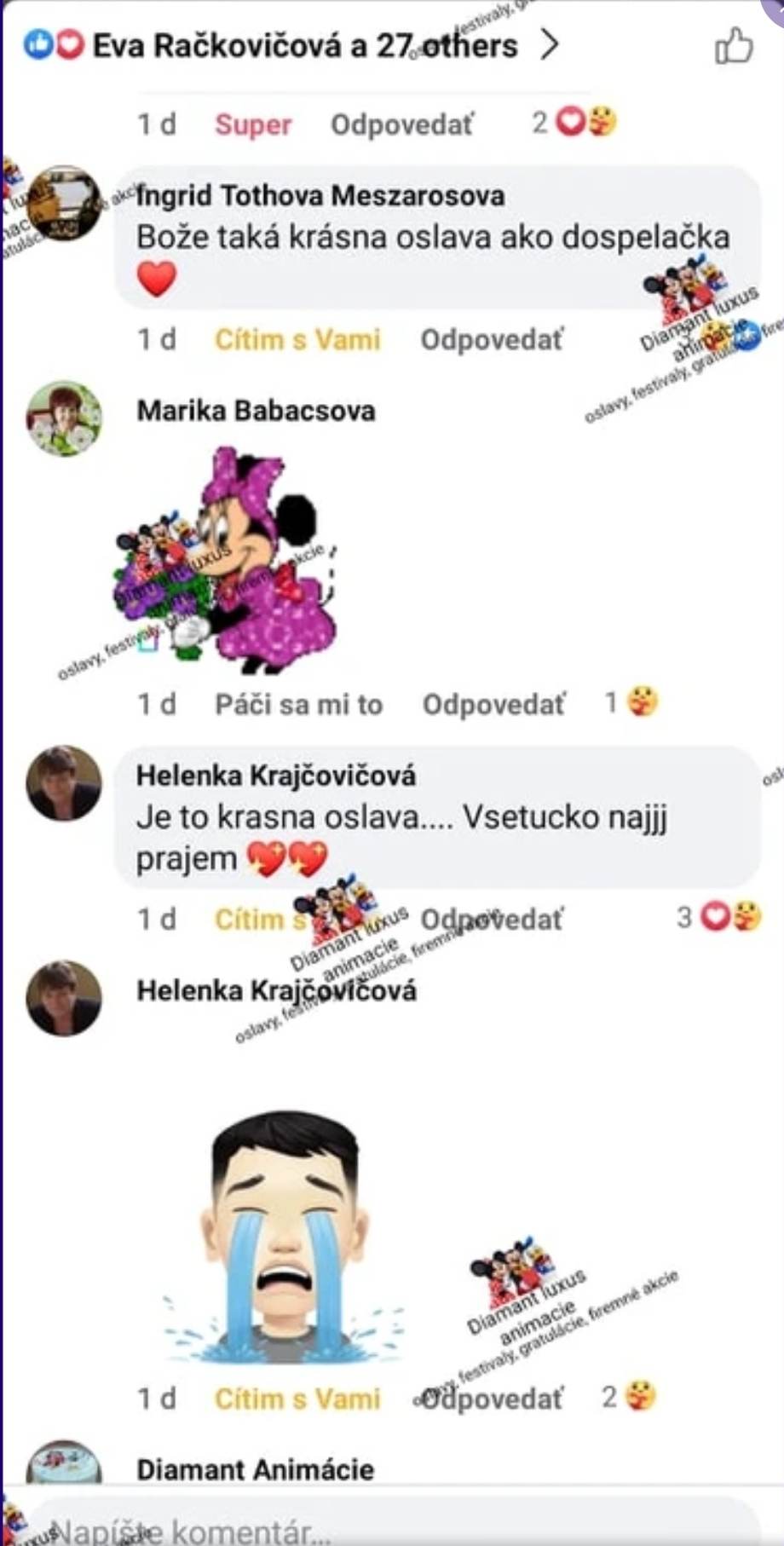Reply to Helenka's crying sticker comment
784x1546 pixels.
coord(492,1398)
